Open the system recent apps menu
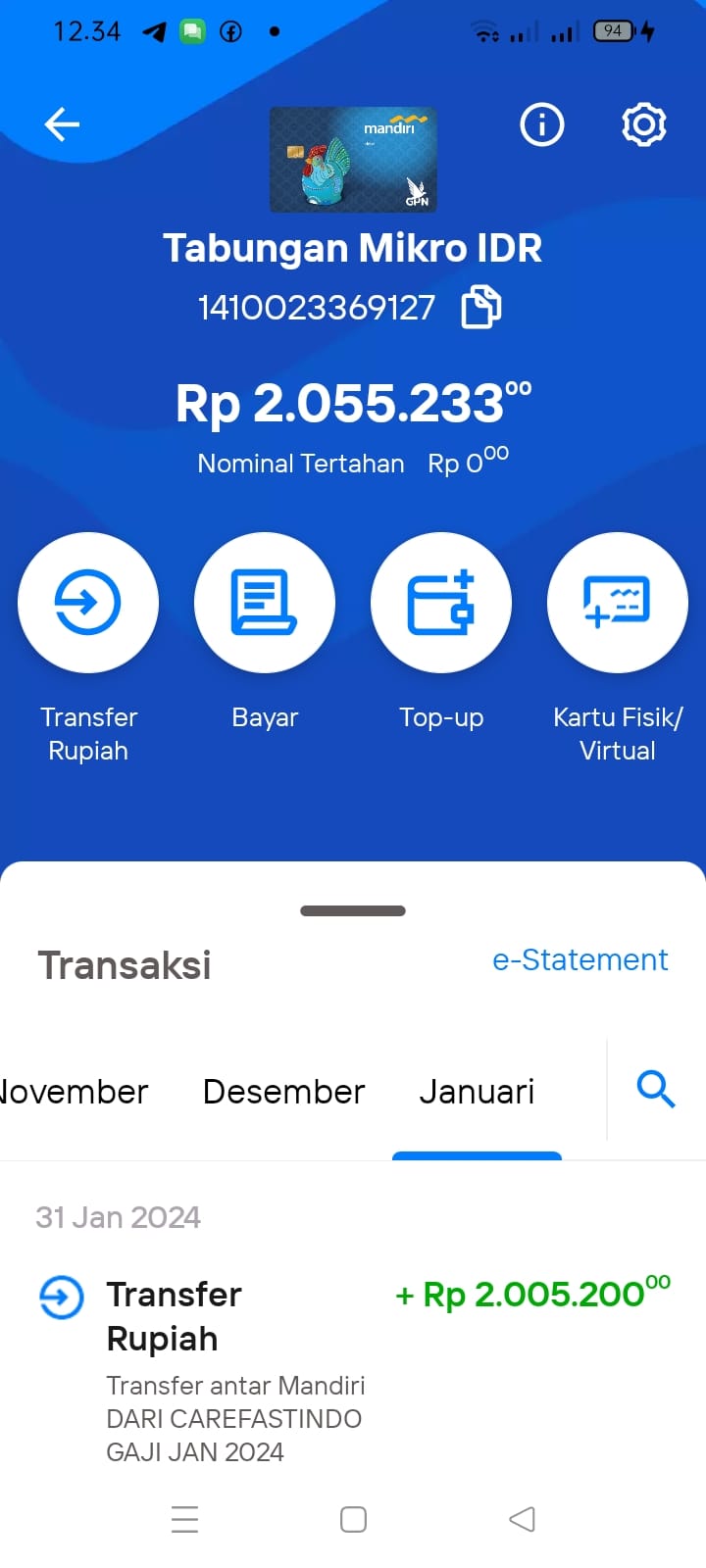This screenshot has width=706, height=1568. pos(184,1519)
